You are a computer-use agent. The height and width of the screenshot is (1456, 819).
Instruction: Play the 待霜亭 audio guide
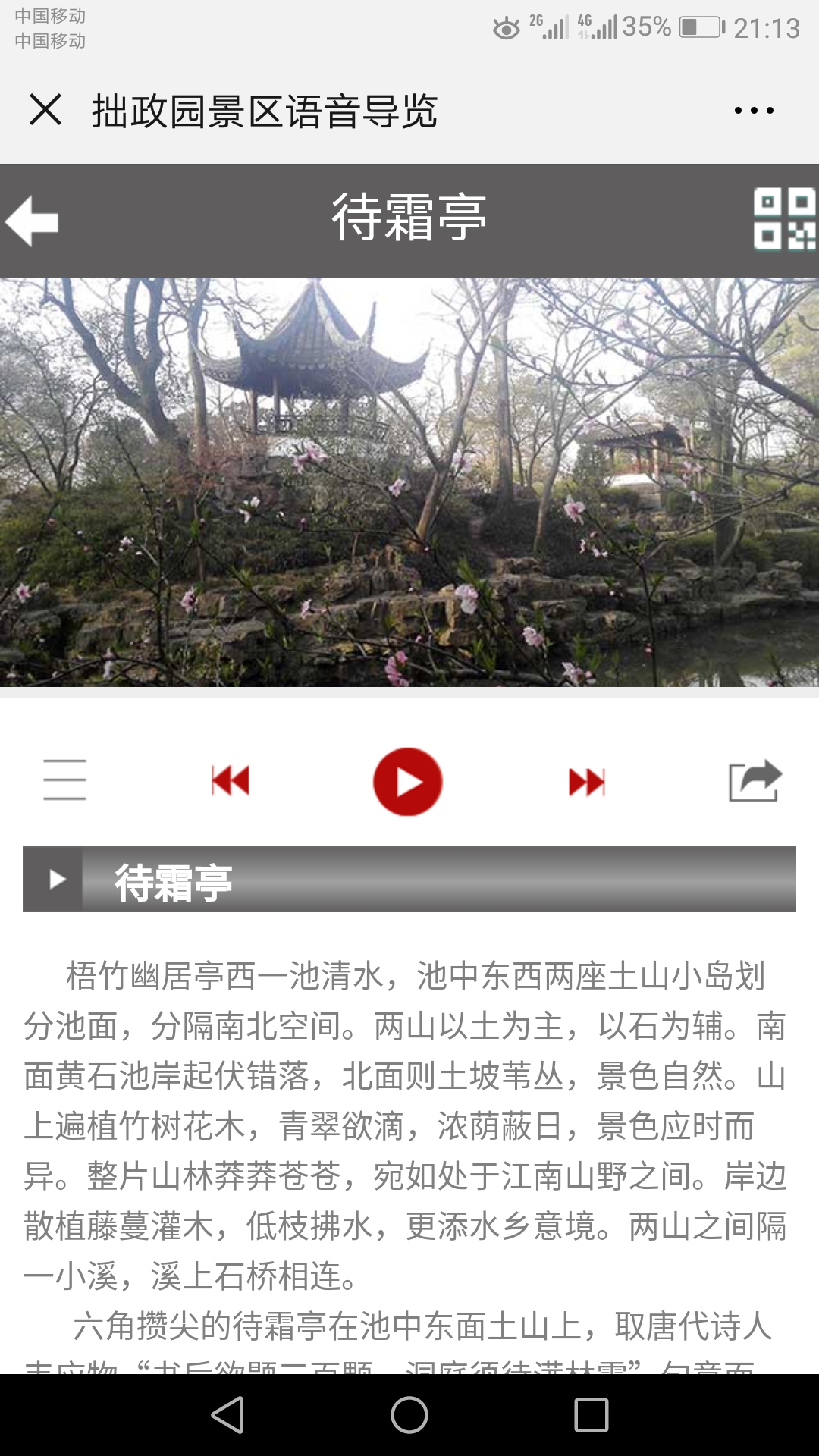408,782
